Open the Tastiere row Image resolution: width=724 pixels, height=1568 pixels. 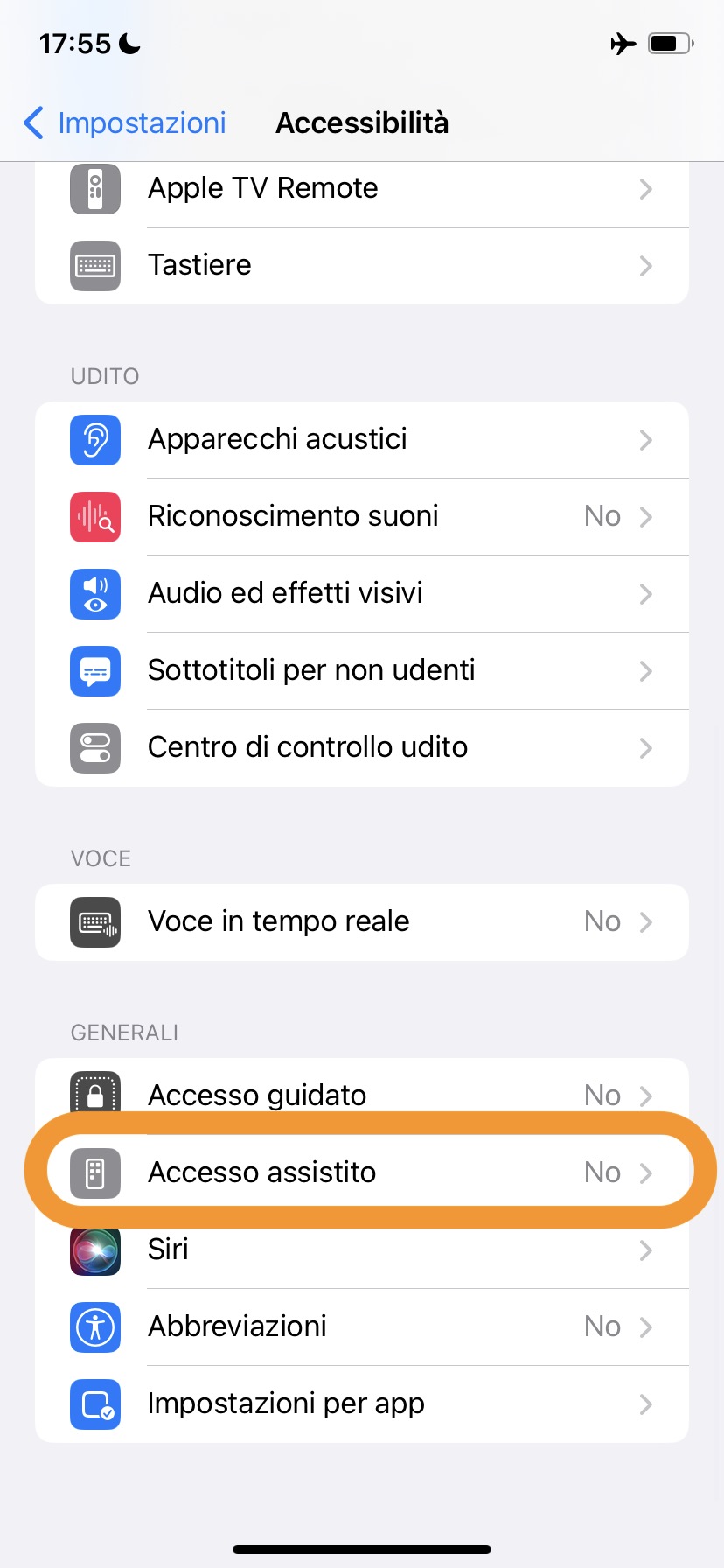point(361,265)
